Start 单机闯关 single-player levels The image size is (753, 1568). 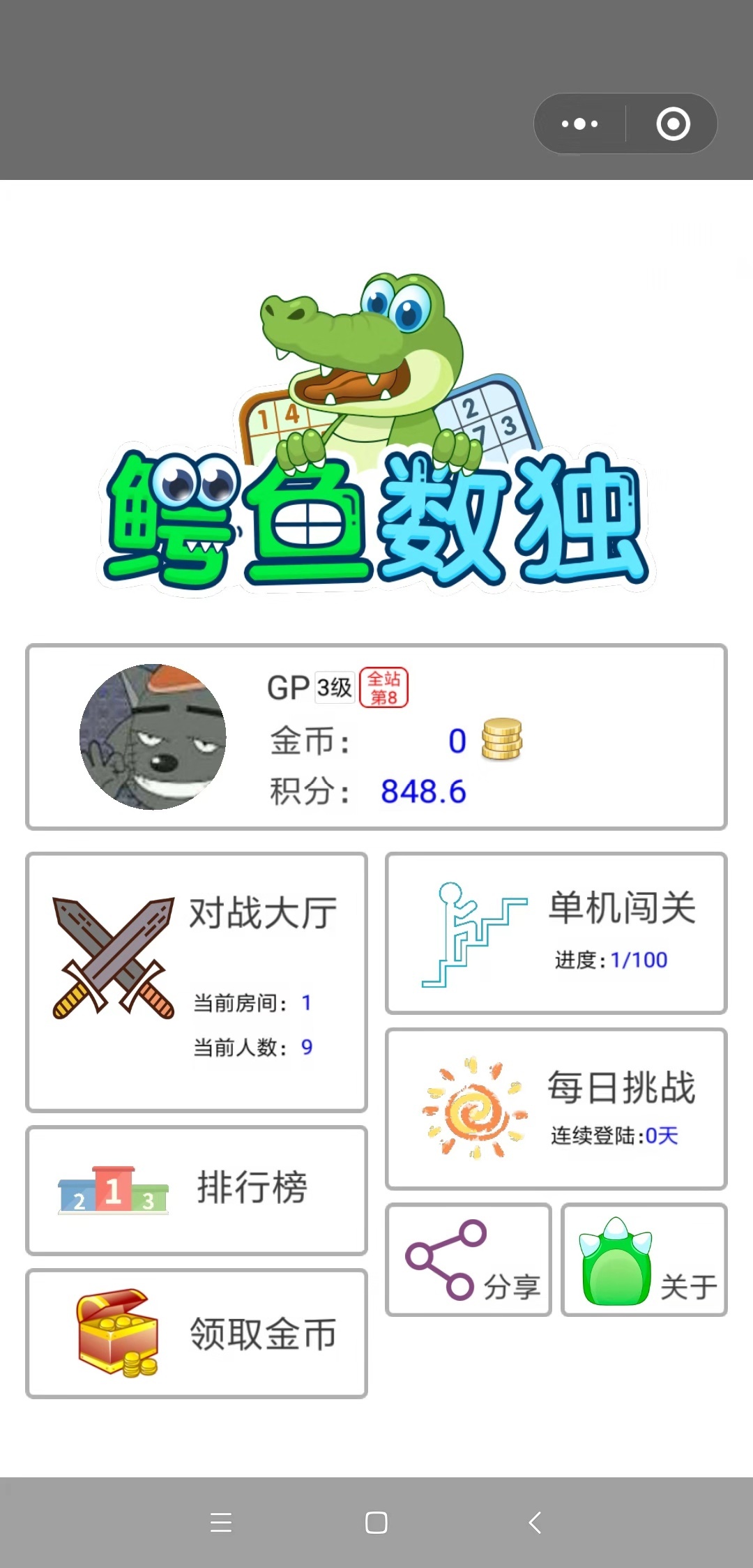click(556, 933)
